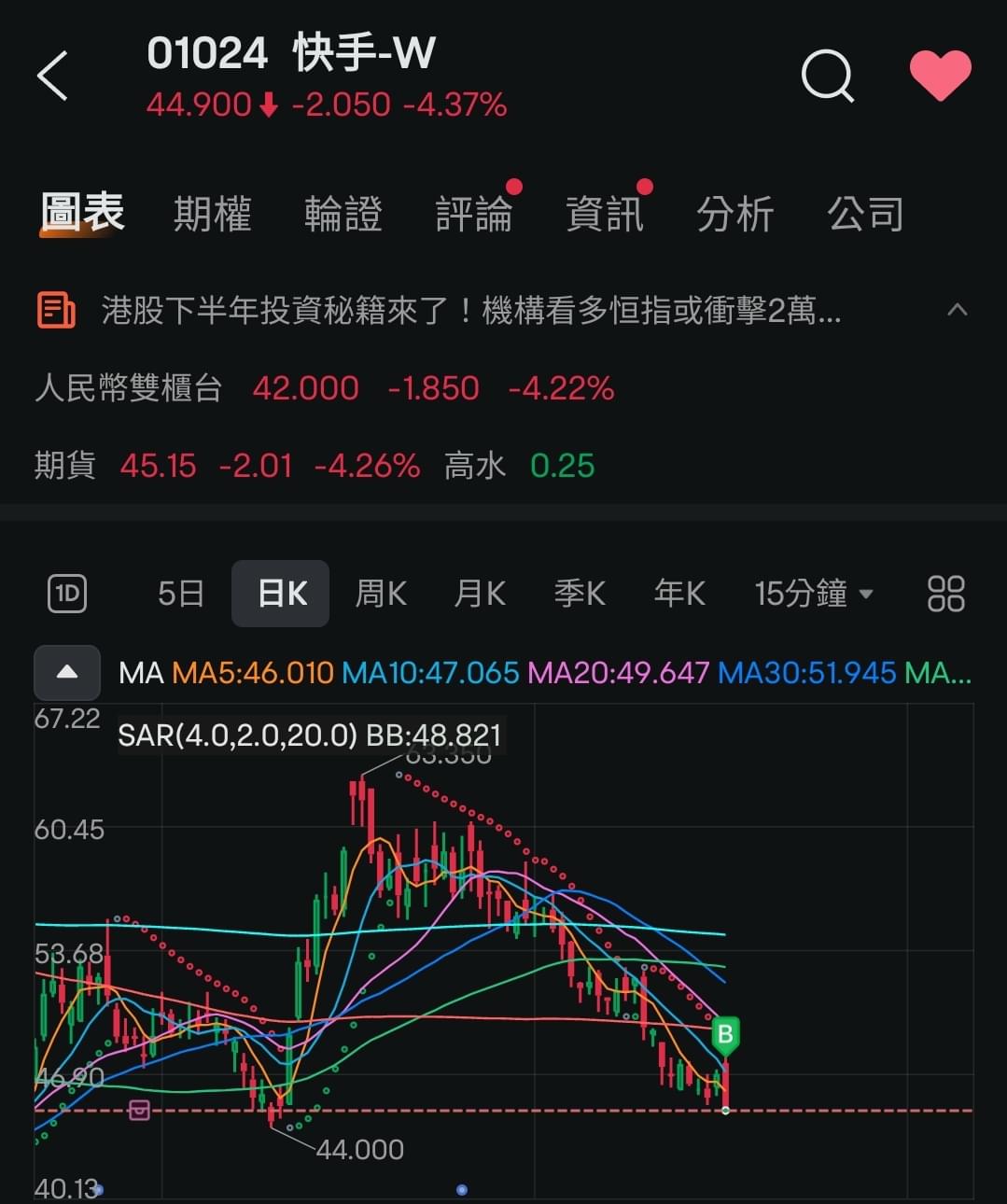Collapse the news headline with the chevron
Image resolution: width=1007 pixels, height=1204 pixels.
pos(956,310)
